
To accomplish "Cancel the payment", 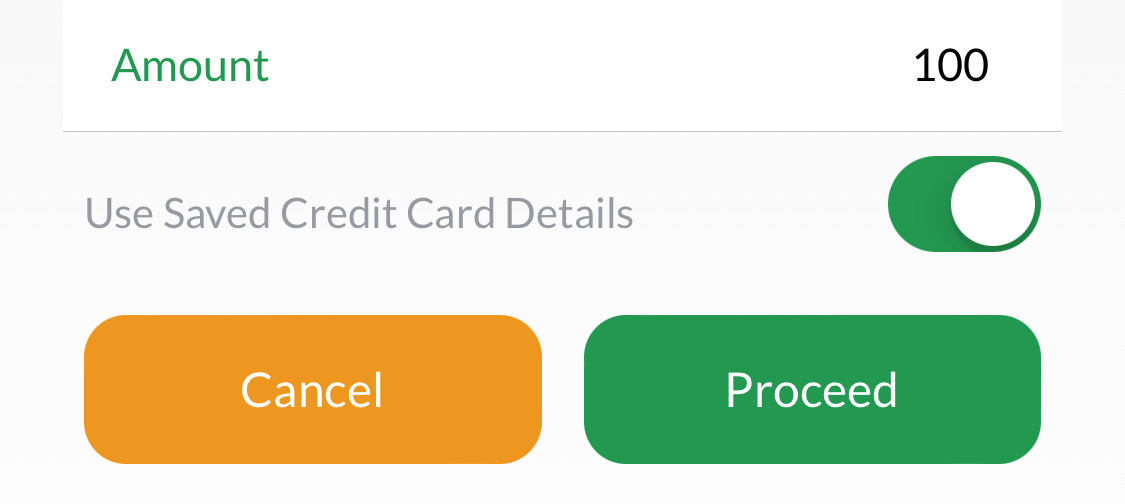I will [312, 390].
